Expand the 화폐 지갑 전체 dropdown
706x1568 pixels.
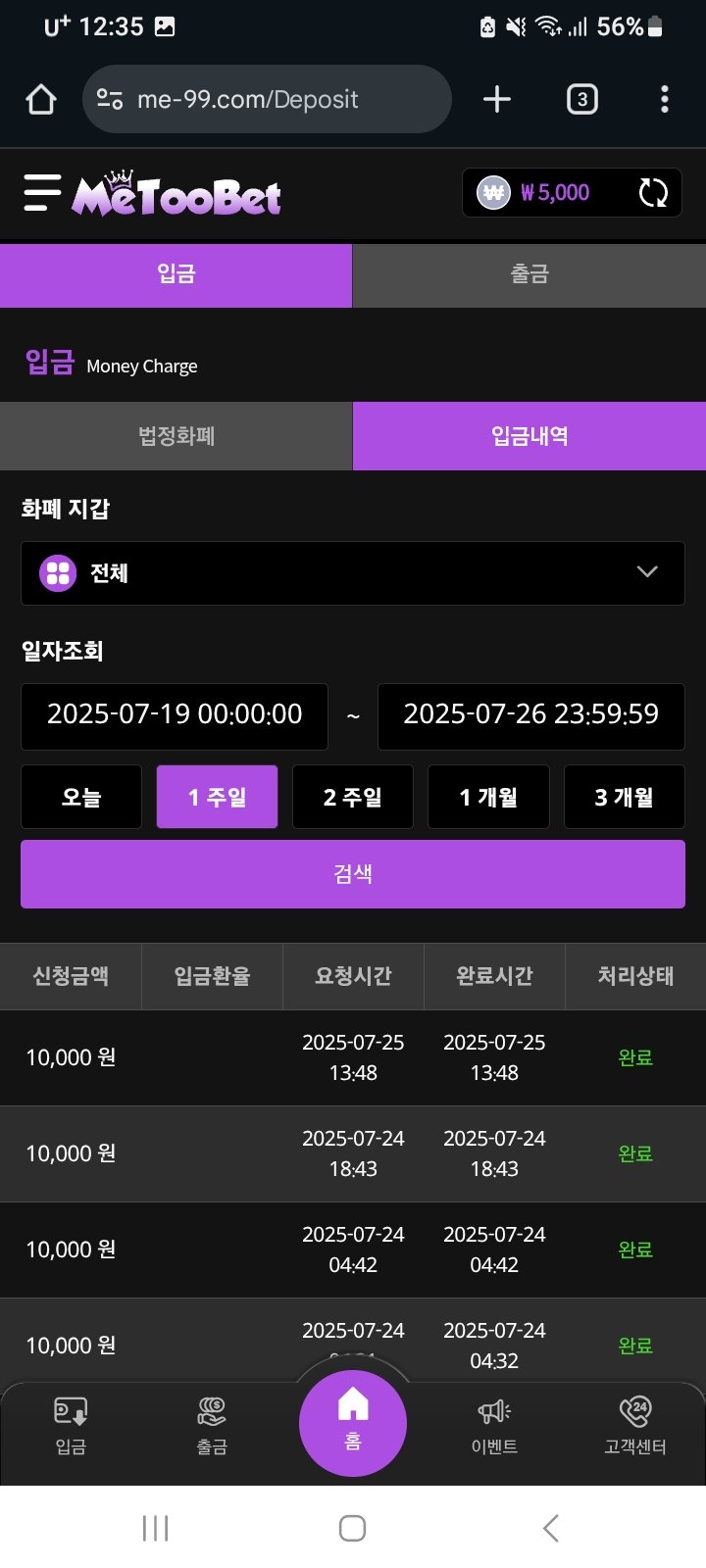point(353,573)
